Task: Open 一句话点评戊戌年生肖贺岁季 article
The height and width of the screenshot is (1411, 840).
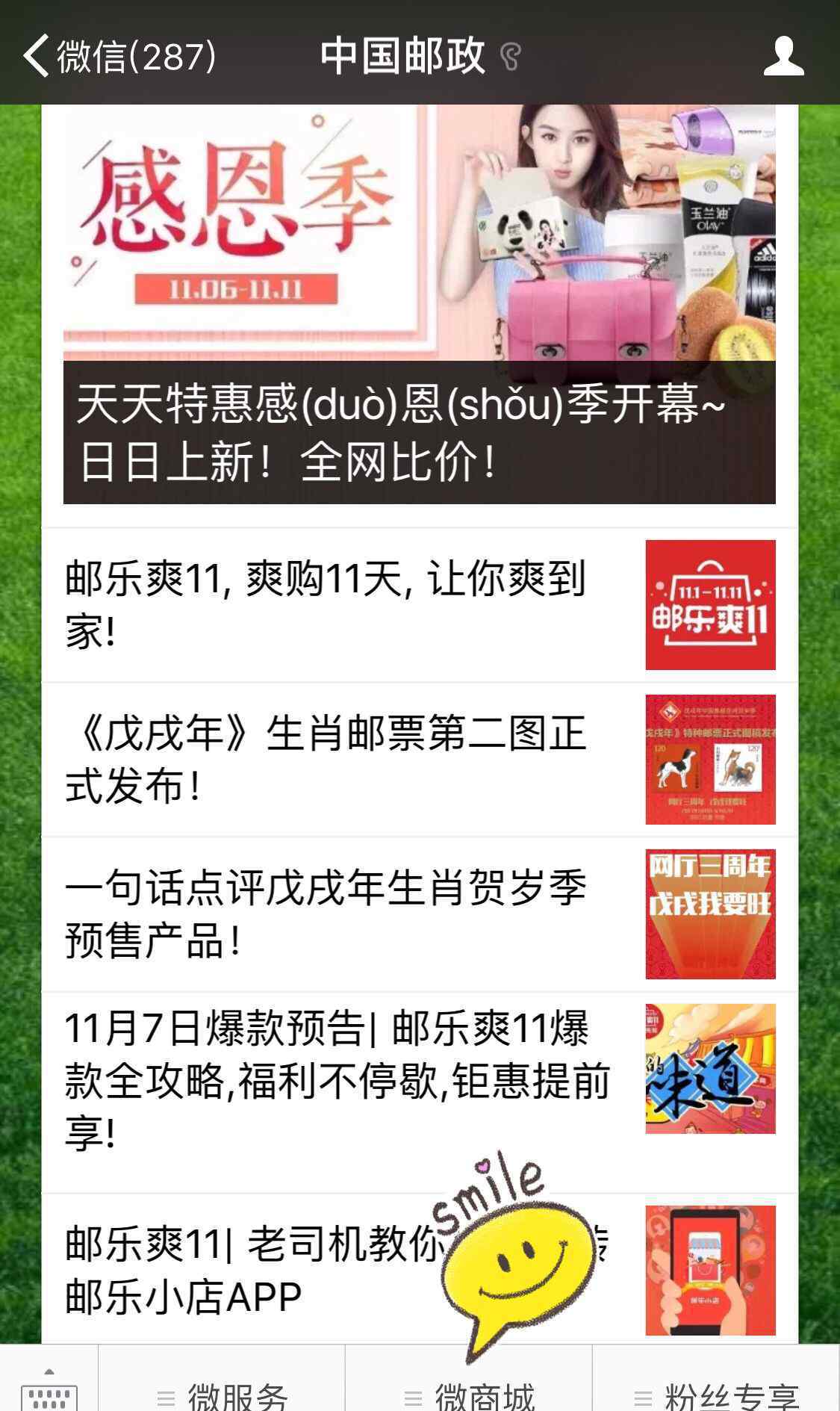Action: pyautogui.click(x=420, y=914)
